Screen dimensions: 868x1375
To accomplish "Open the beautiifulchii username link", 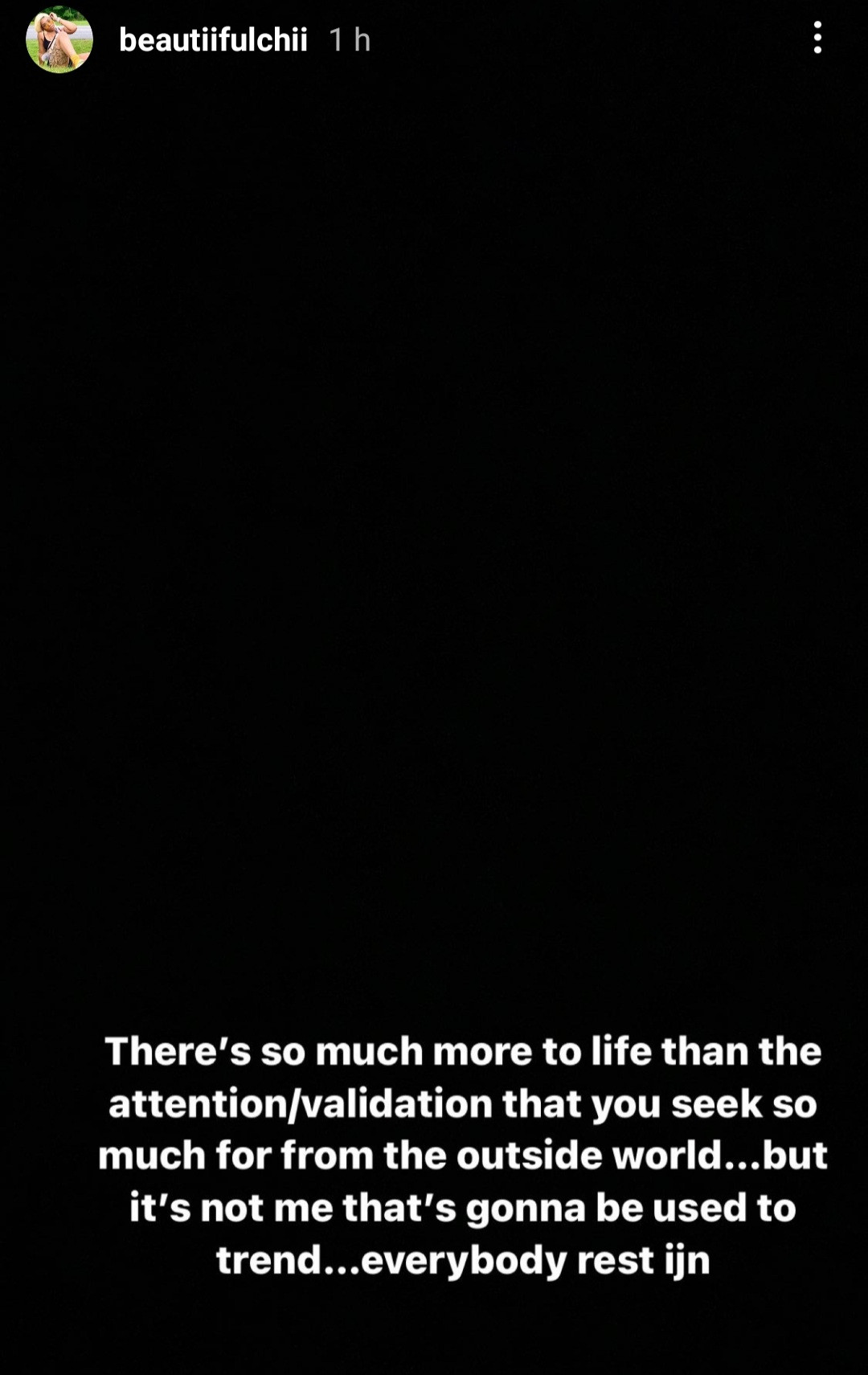I will click(213, 40).
